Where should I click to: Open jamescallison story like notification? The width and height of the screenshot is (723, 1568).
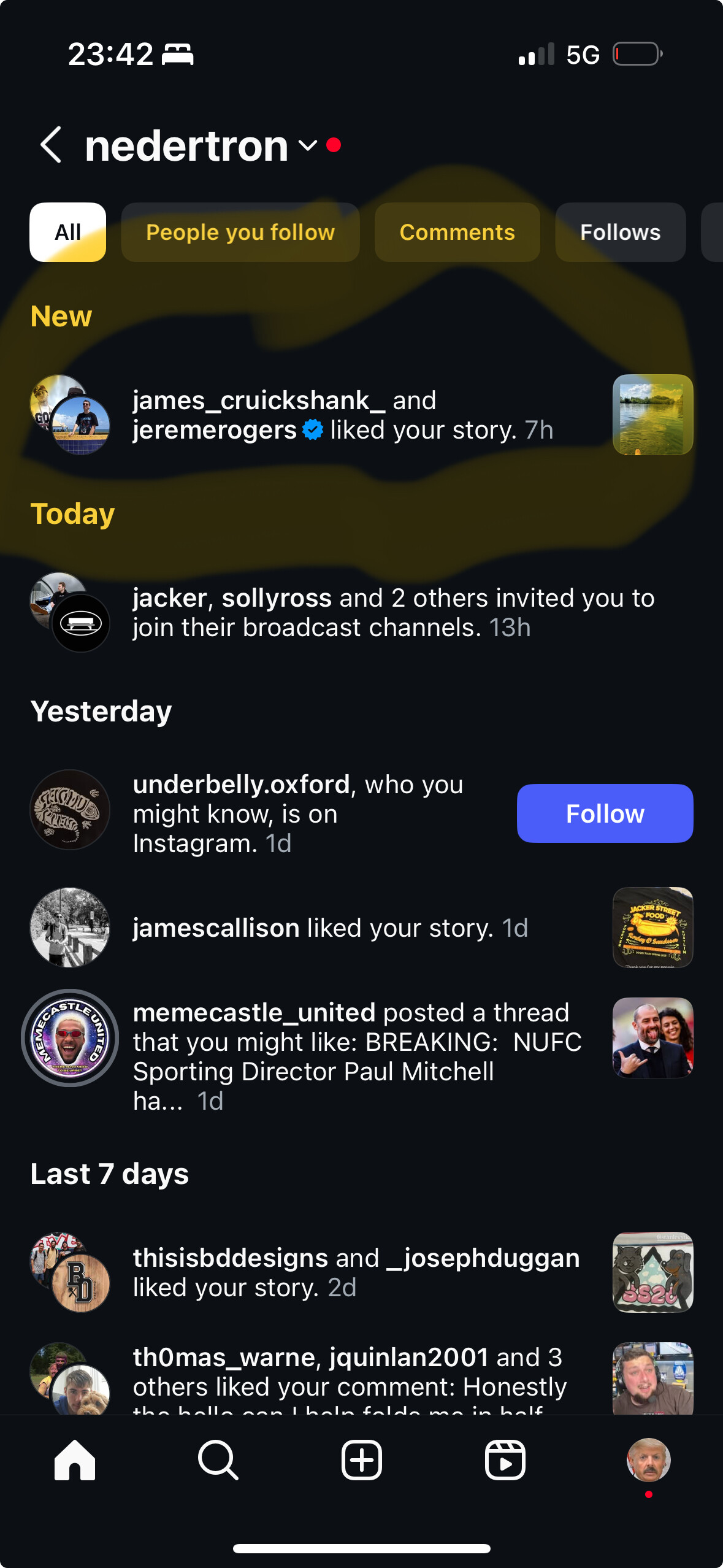[x=330, y=928]
